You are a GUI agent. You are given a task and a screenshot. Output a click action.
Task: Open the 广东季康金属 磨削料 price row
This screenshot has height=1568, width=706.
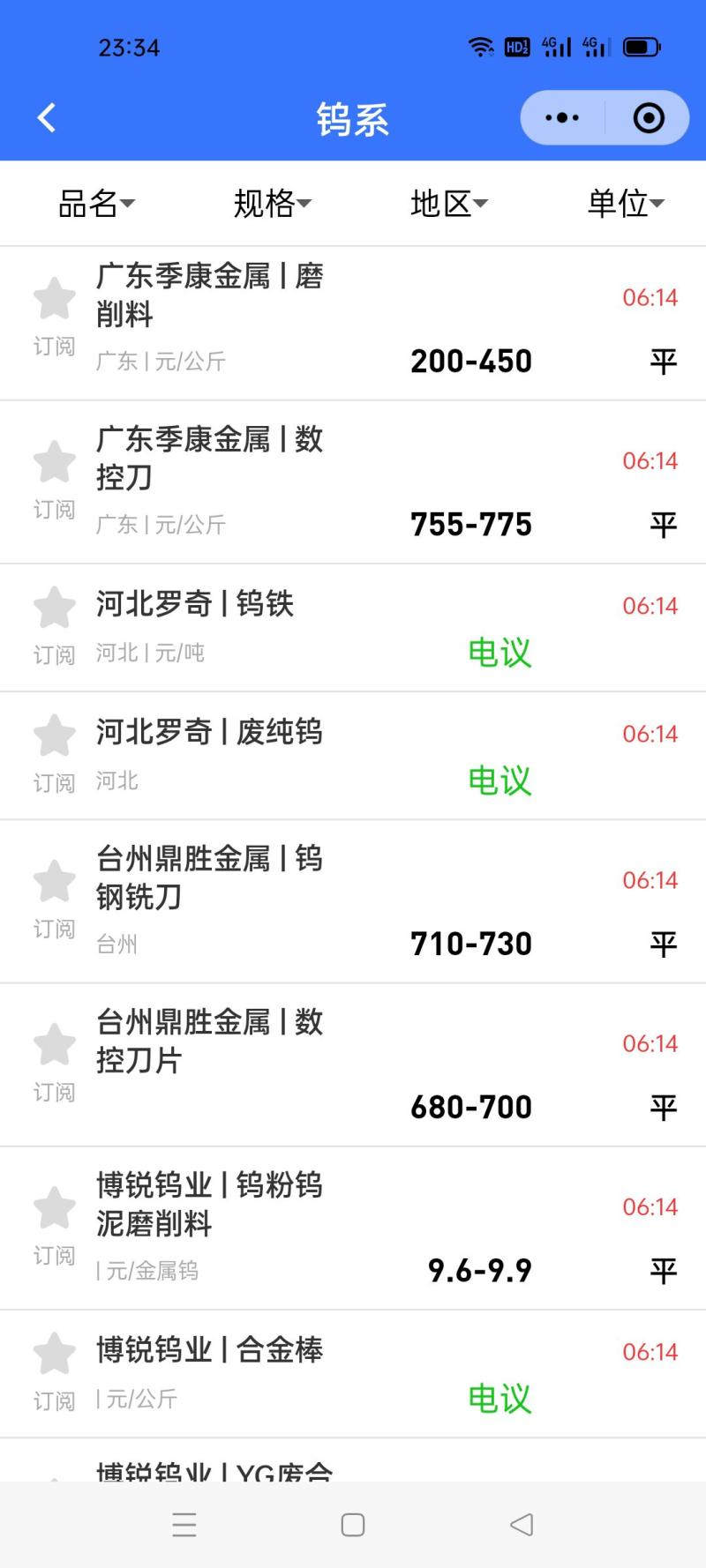click(x=353, y=323)
